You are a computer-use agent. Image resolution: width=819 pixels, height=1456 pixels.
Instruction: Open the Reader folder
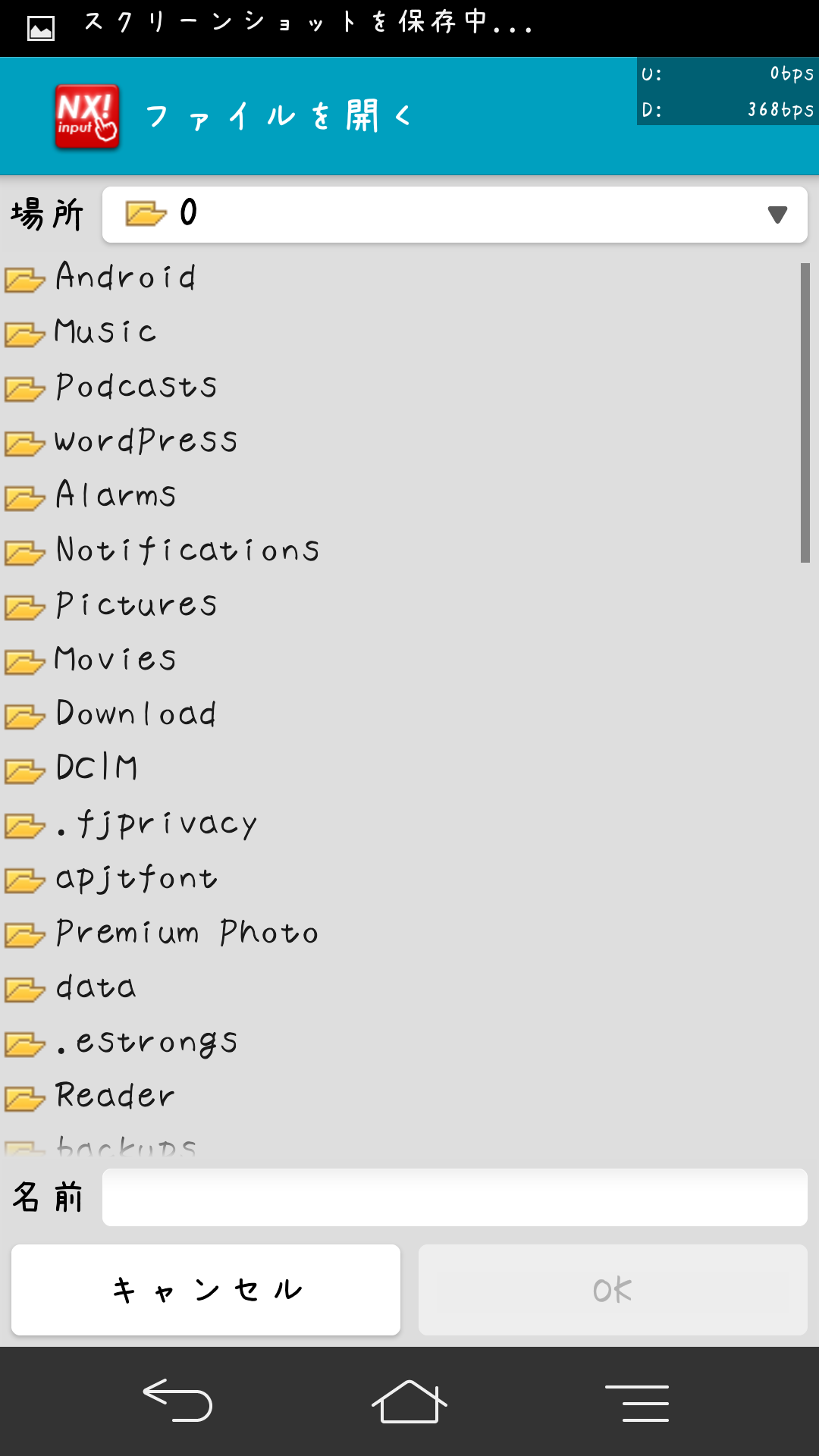pyautogui.click(x=115, y=1097)
